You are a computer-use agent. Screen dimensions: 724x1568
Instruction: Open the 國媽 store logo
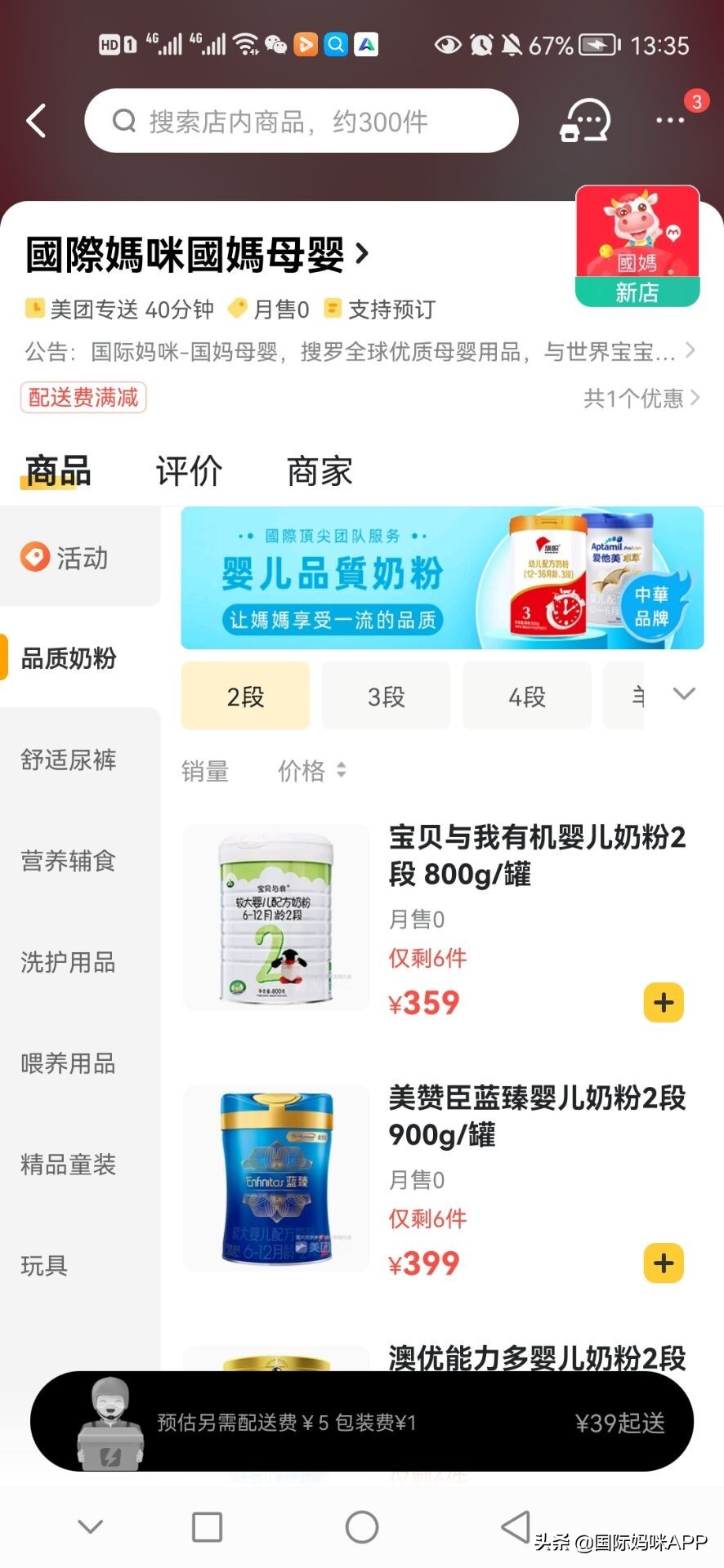click(x=637, y=241)
